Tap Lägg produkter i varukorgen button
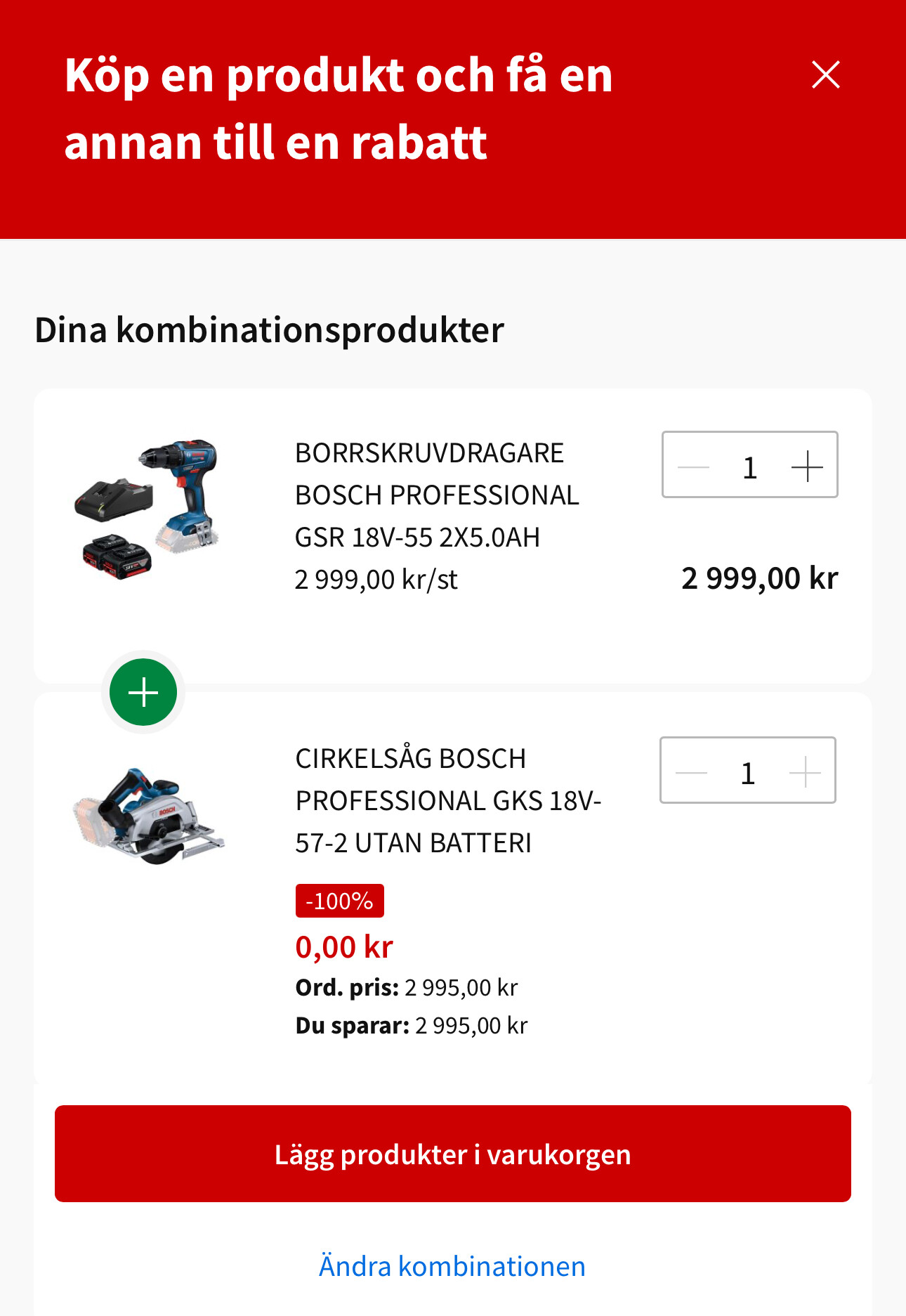The image size is (906, 1316). point(453,1154)
